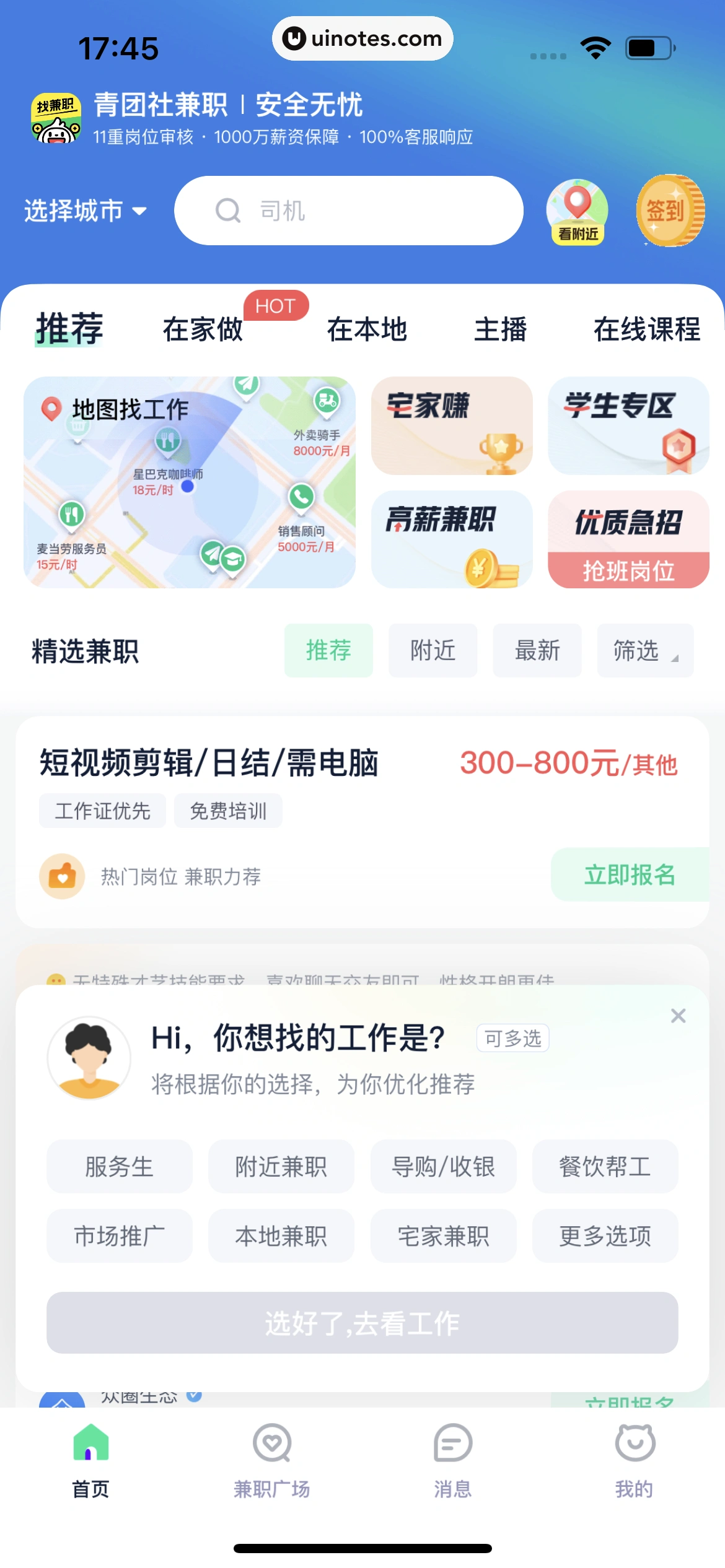Dismiss the job preference popup
The height and width of the screenshot is (1568, 725).
click(678, 1016)
